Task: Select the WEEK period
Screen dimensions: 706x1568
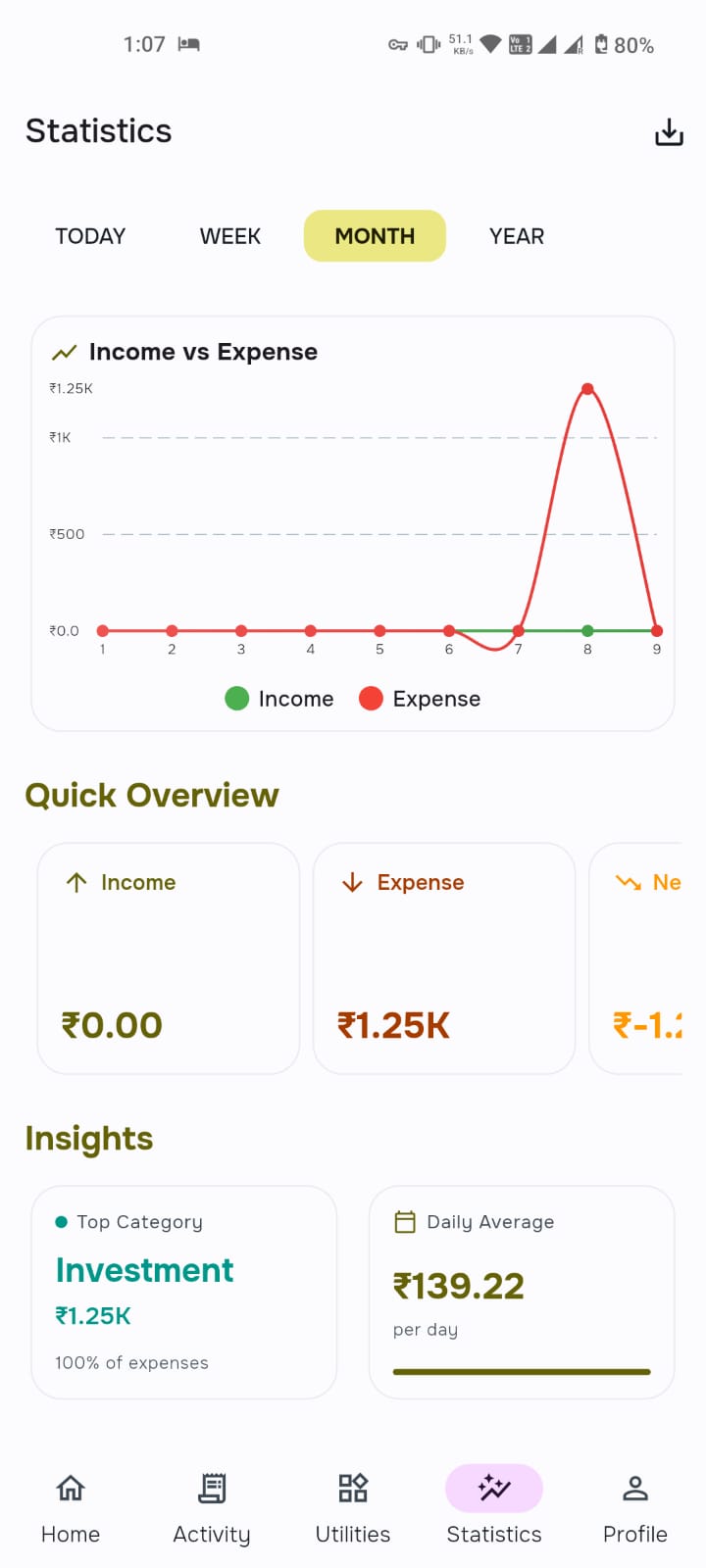Action: tap(230, 236)
